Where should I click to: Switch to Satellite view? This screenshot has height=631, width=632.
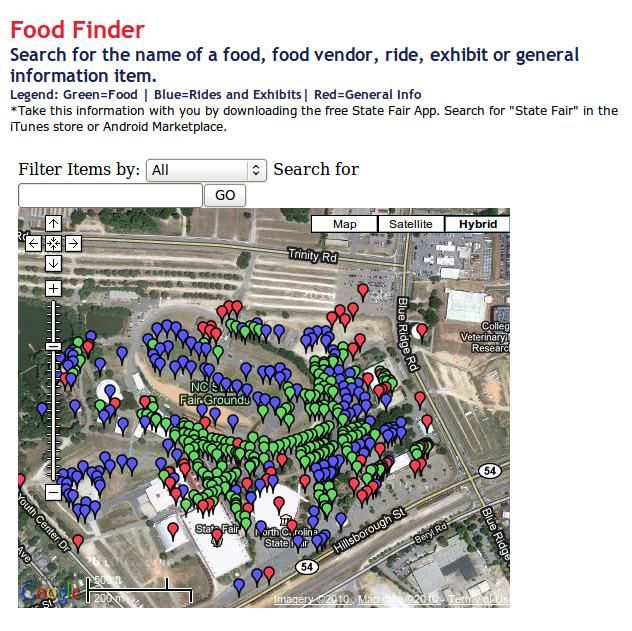pyautogui.click(x=410, y=224)
